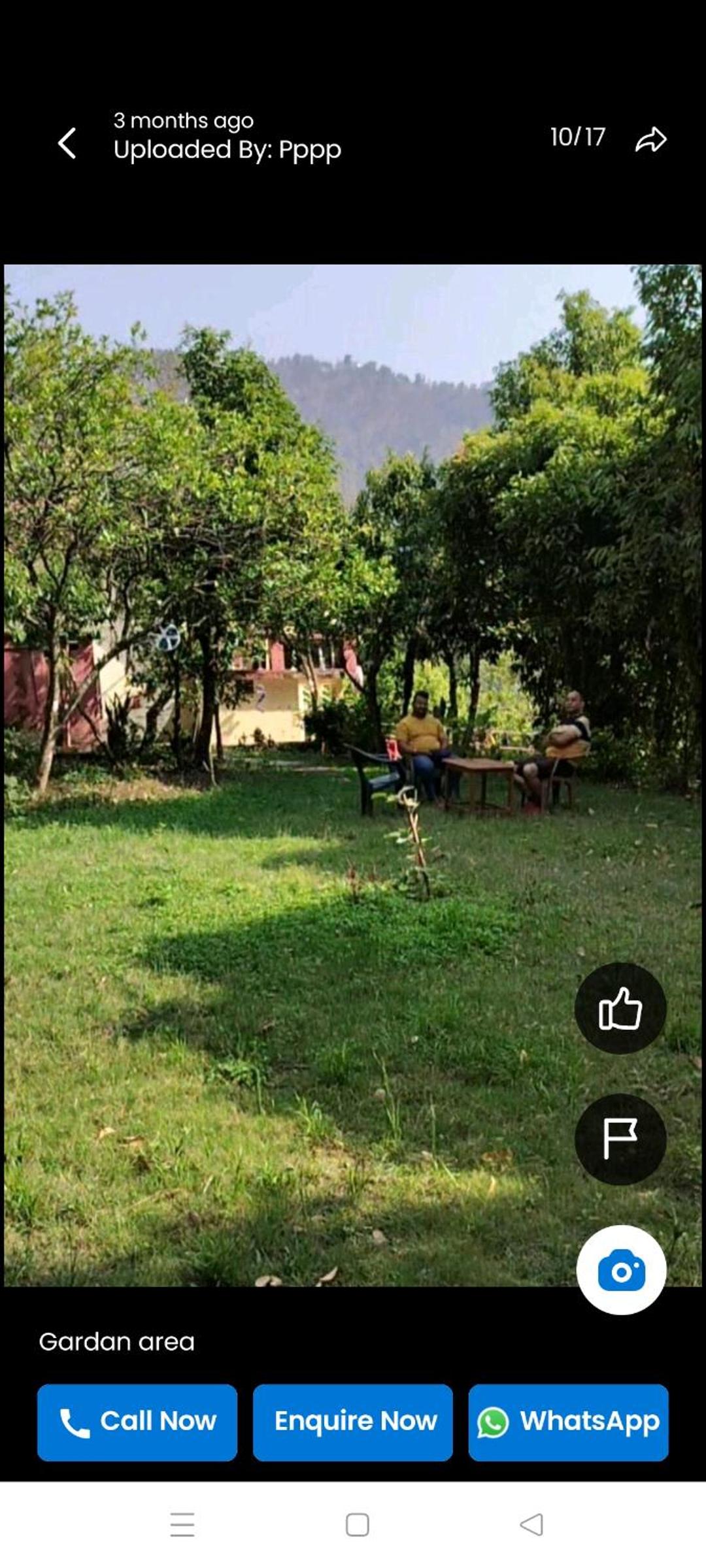706x1568 pixels.
Task: Tap the system back triangle
Action: [531, 1524]
